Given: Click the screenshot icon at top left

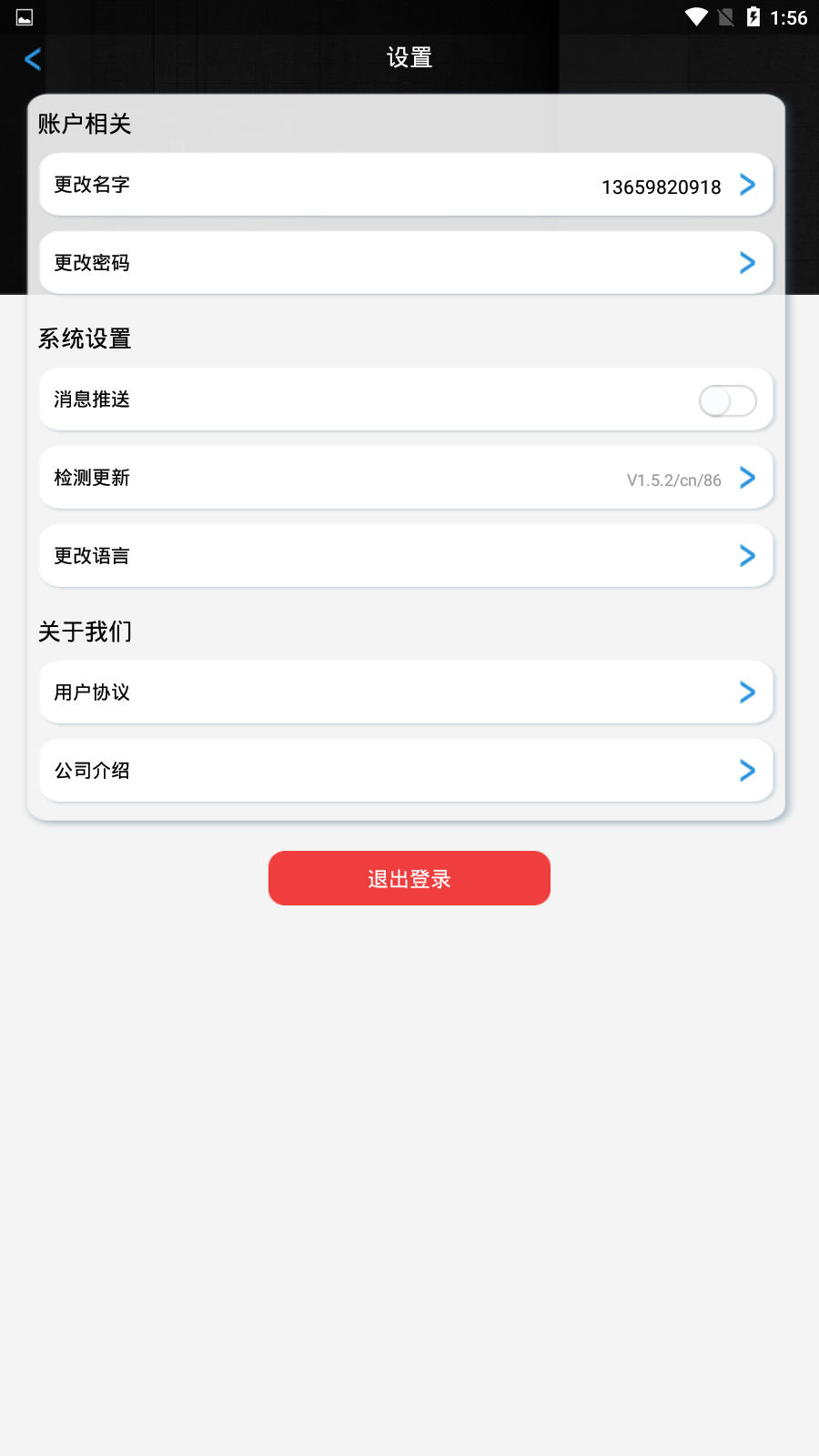Looking at the screenshot, I should pos(23,16).
